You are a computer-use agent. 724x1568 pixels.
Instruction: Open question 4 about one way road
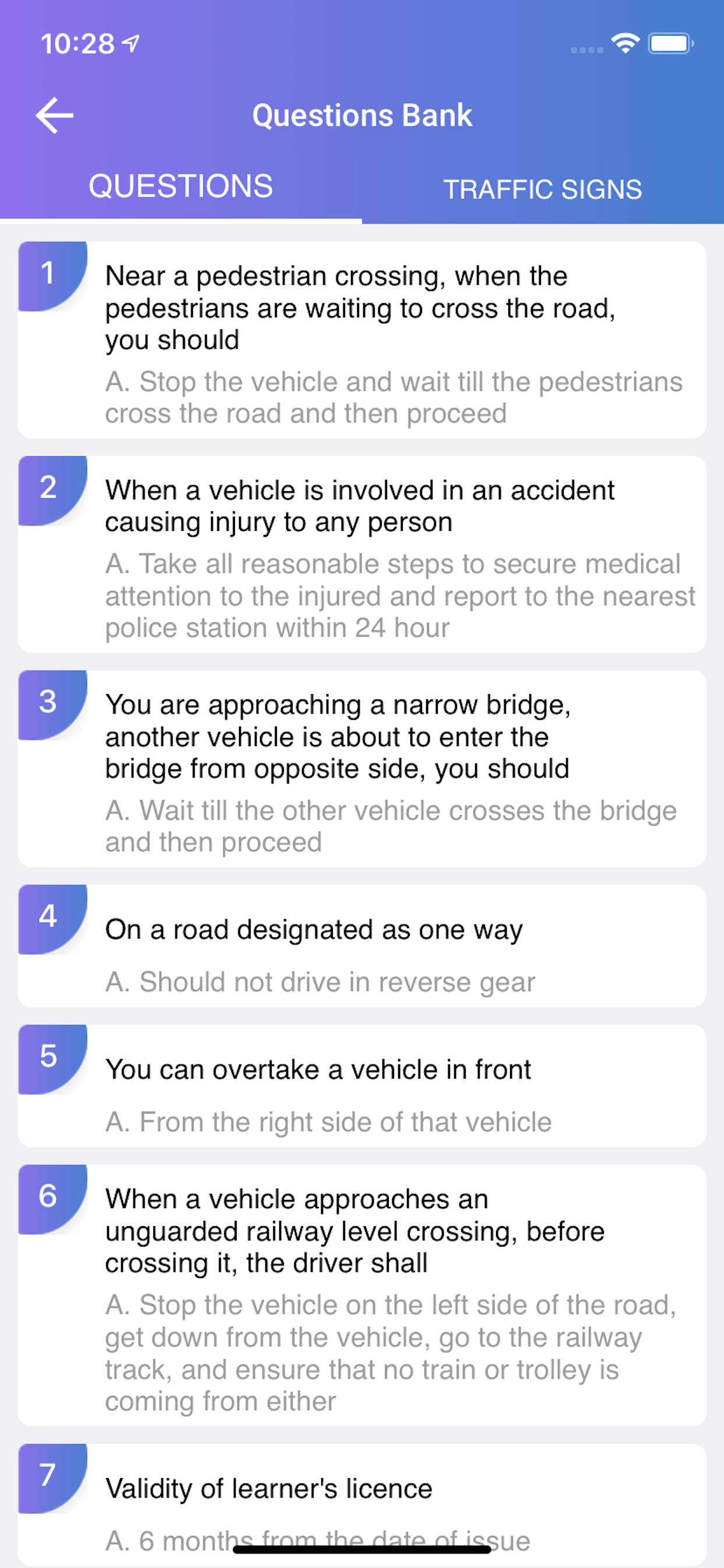click(x=362, y=946)
